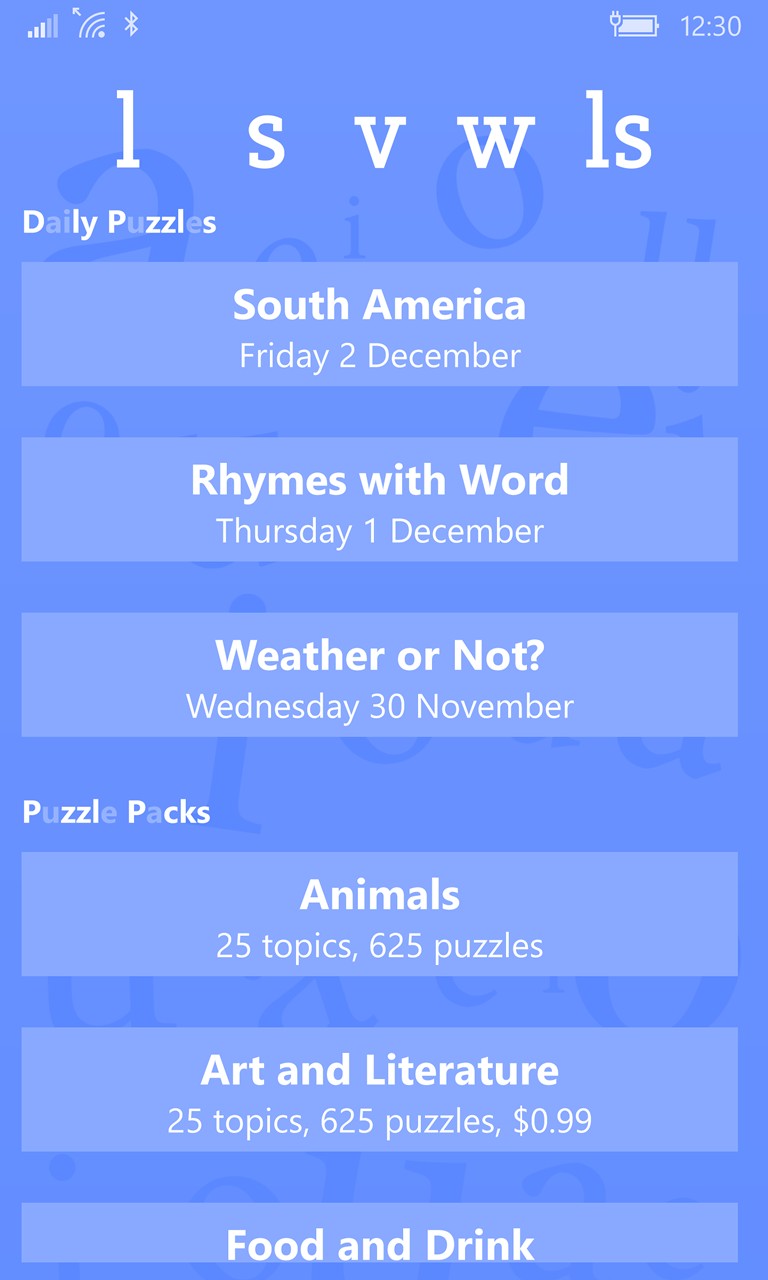Viewport: 768px width, 1280px height.
Task: Start the Weather or Not? puzzle
Action: click(x=380, y=675)
